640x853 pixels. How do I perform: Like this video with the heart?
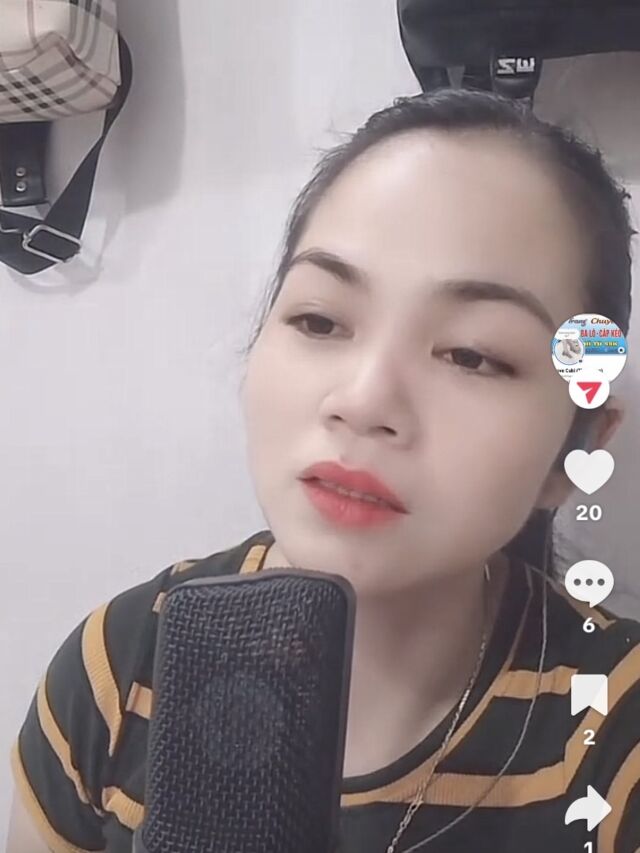(x=589, y=471)
